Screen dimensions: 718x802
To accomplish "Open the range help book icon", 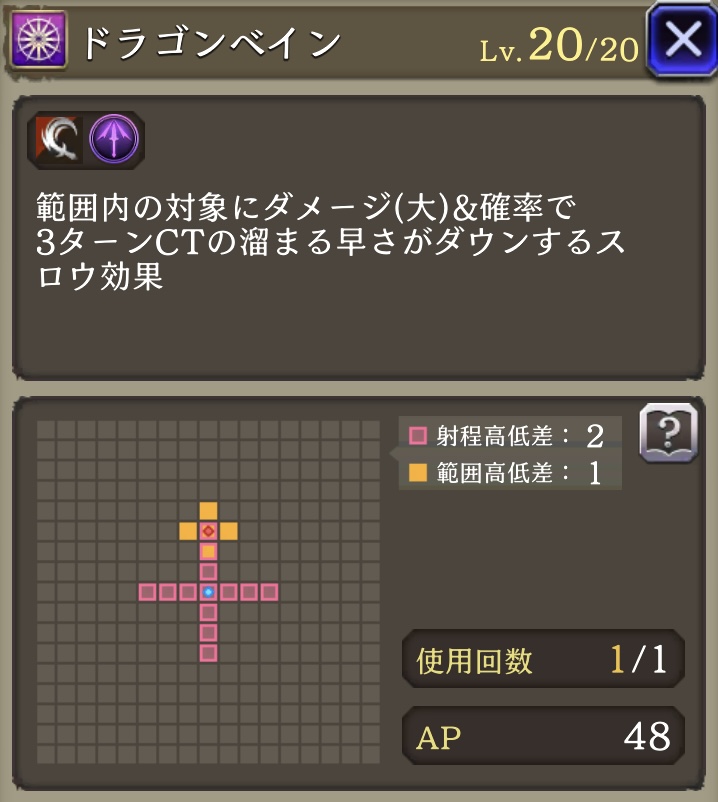I will click(x=667, y=435).
